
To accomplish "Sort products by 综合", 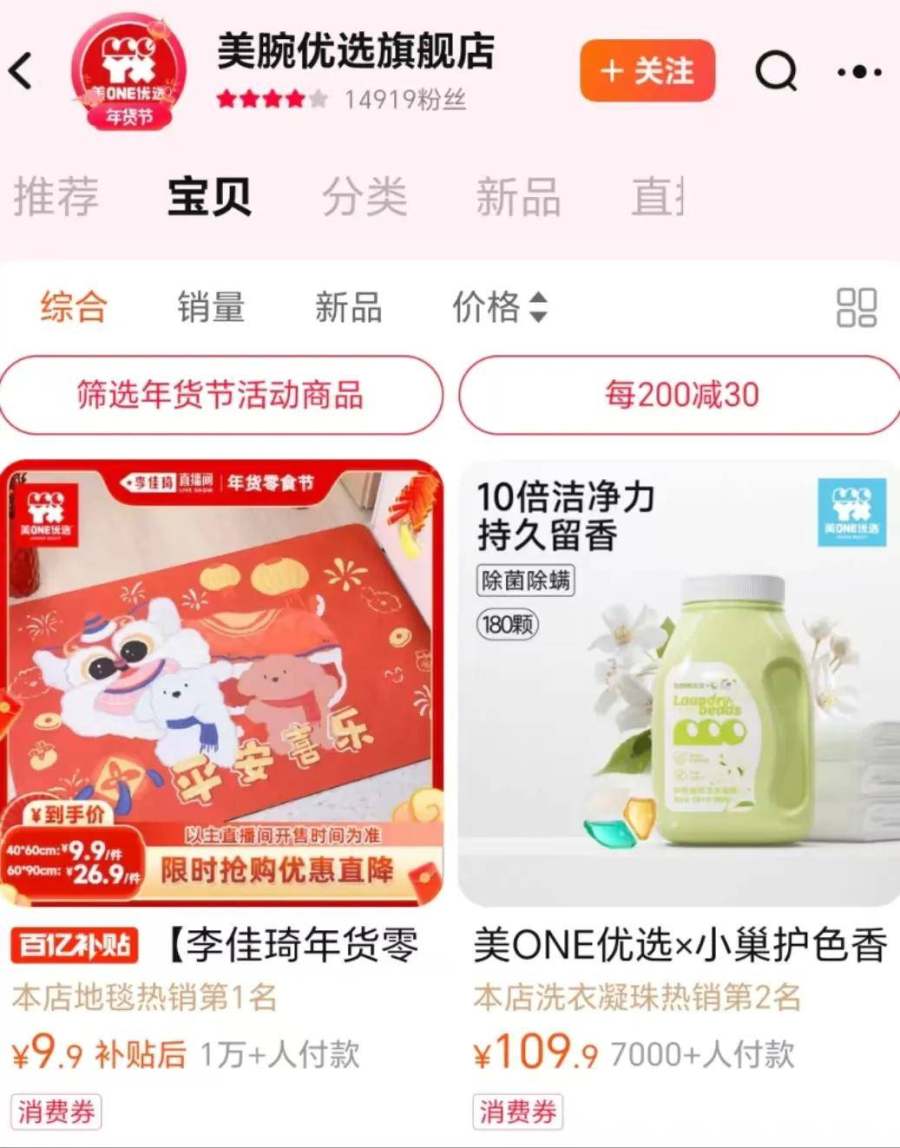I will [x=73, y=307].
